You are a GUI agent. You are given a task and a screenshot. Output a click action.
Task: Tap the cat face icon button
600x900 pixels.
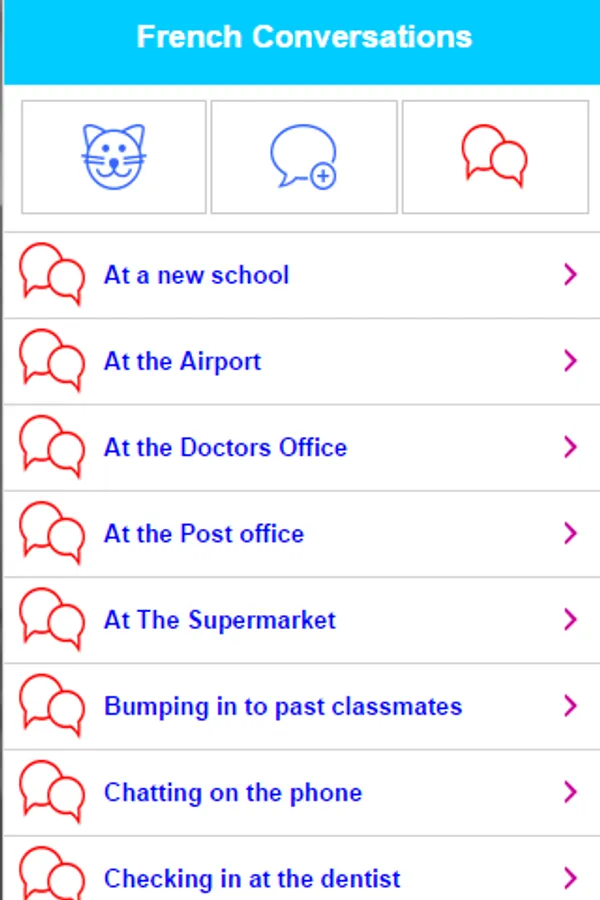pos(114,157)
